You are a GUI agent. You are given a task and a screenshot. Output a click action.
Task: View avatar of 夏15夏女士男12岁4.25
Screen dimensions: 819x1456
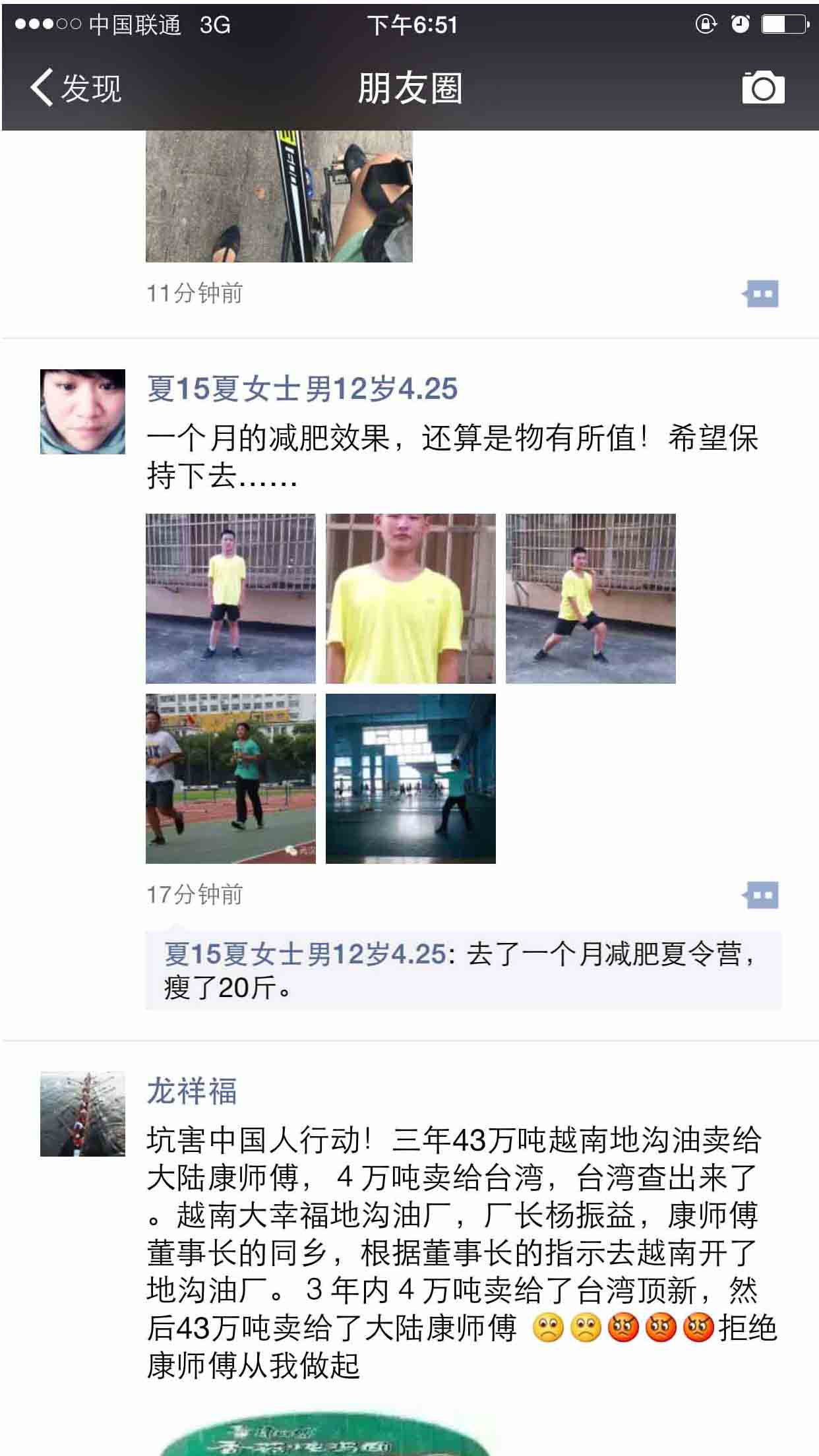pyautogui.click(x=82, y=411)
